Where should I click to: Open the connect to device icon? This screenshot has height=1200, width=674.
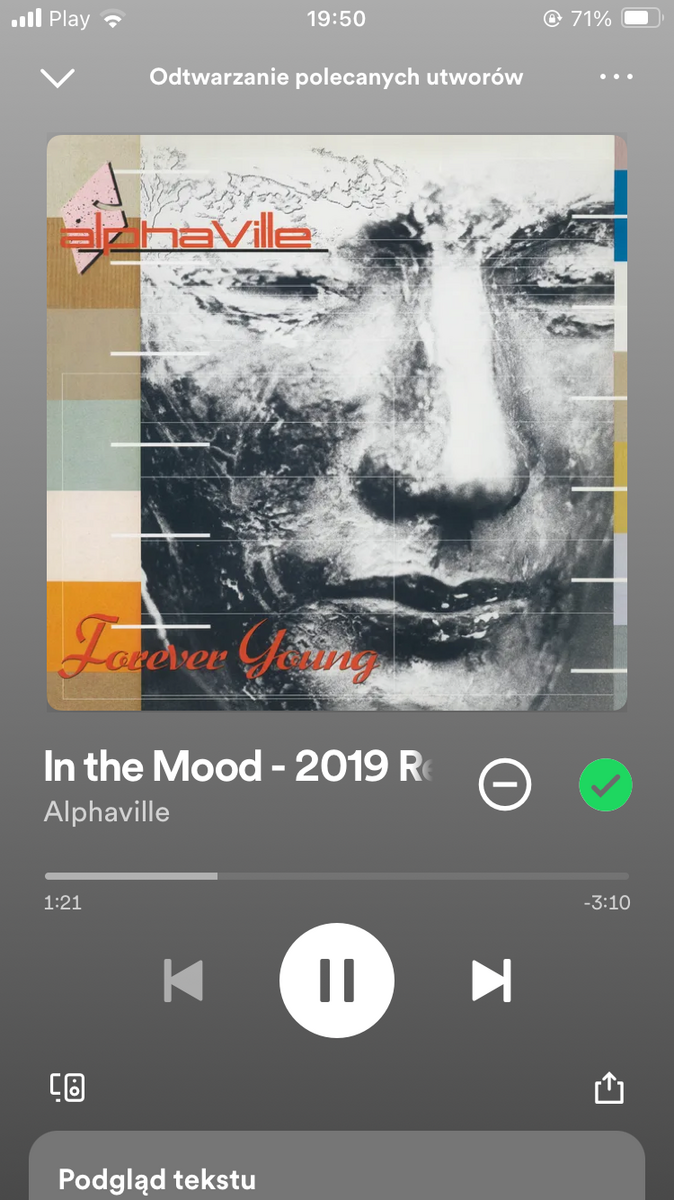click(x=68, y=1087)
